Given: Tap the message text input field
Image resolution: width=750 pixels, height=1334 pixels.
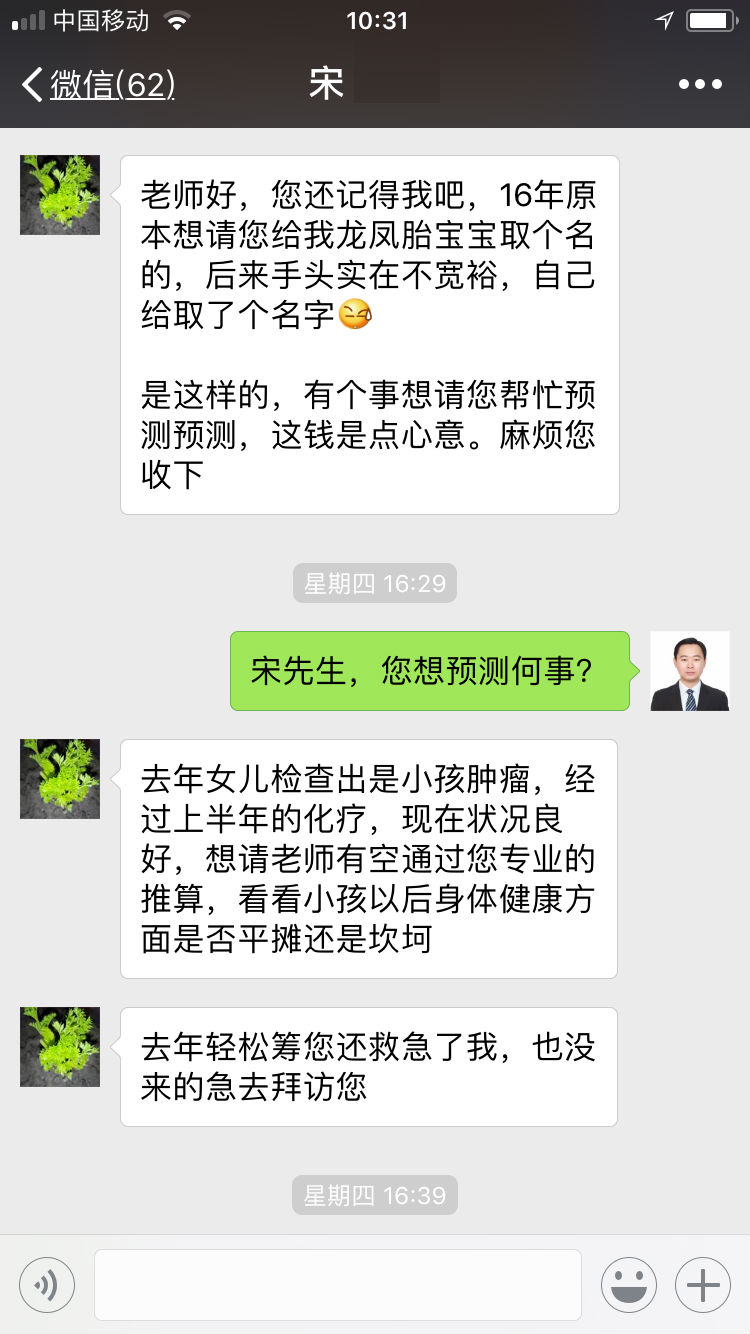Looking at the screenshot, I should [338, 1284].
